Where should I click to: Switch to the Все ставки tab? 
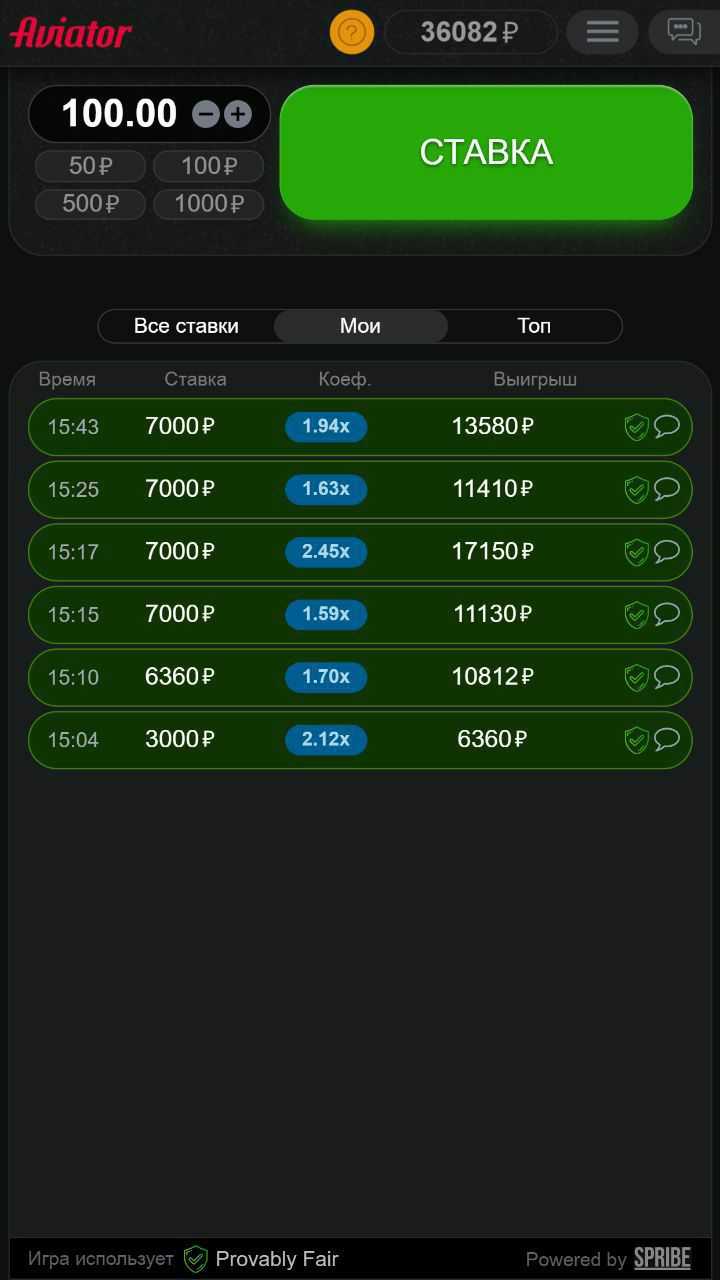click(x=186, y=326)
